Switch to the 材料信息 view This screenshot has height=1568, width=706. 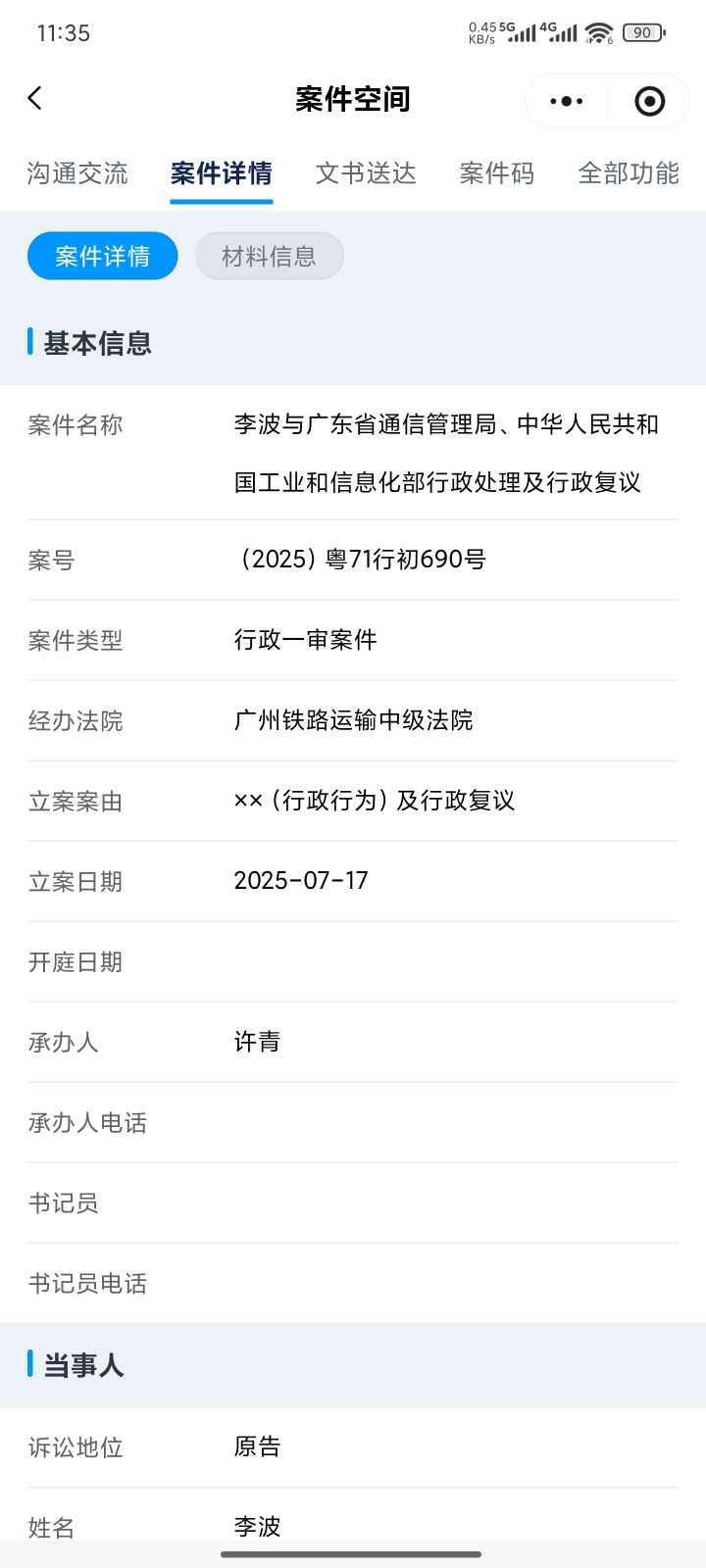pos(269,256)
